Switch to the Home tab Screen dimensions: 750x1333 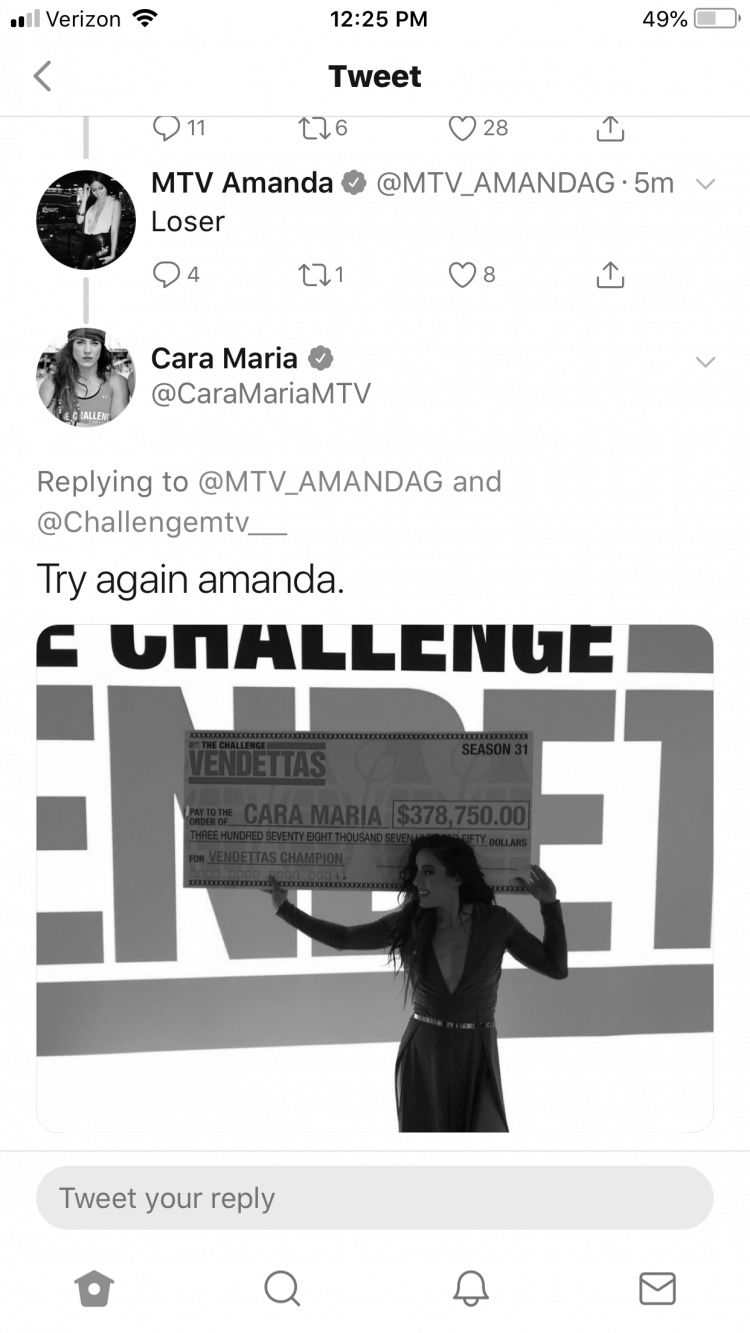coord(94,1288)
